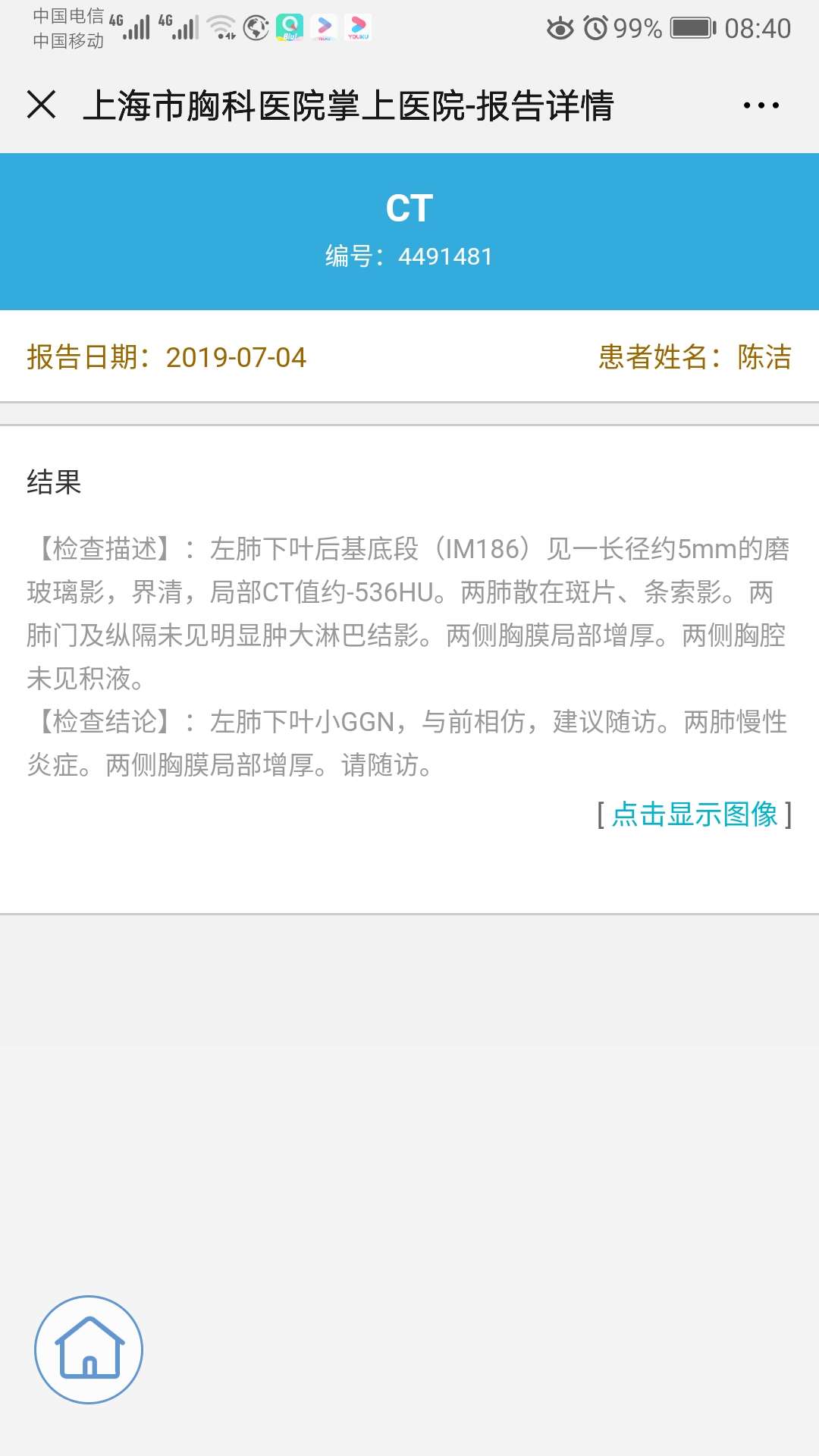Tap the second Youku icon in status bar
819x1456 pixels.
click(x=356, y=27)
